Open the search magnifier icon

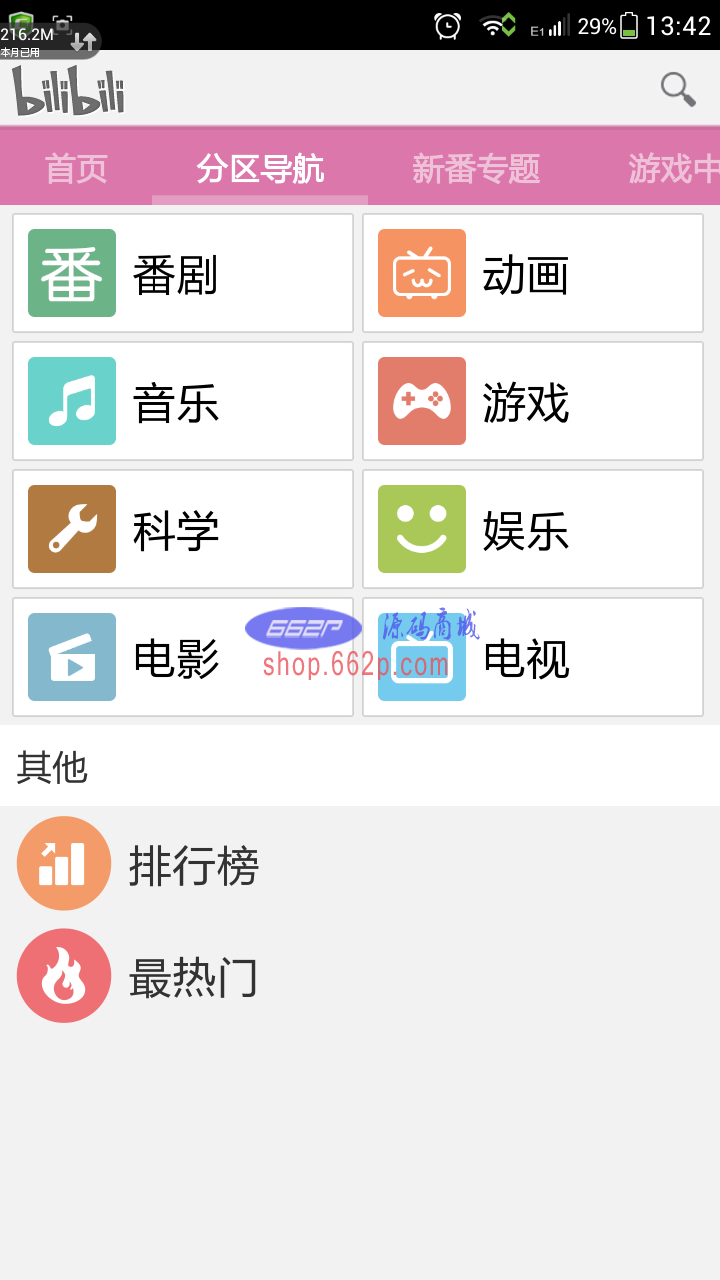[678, 89]
